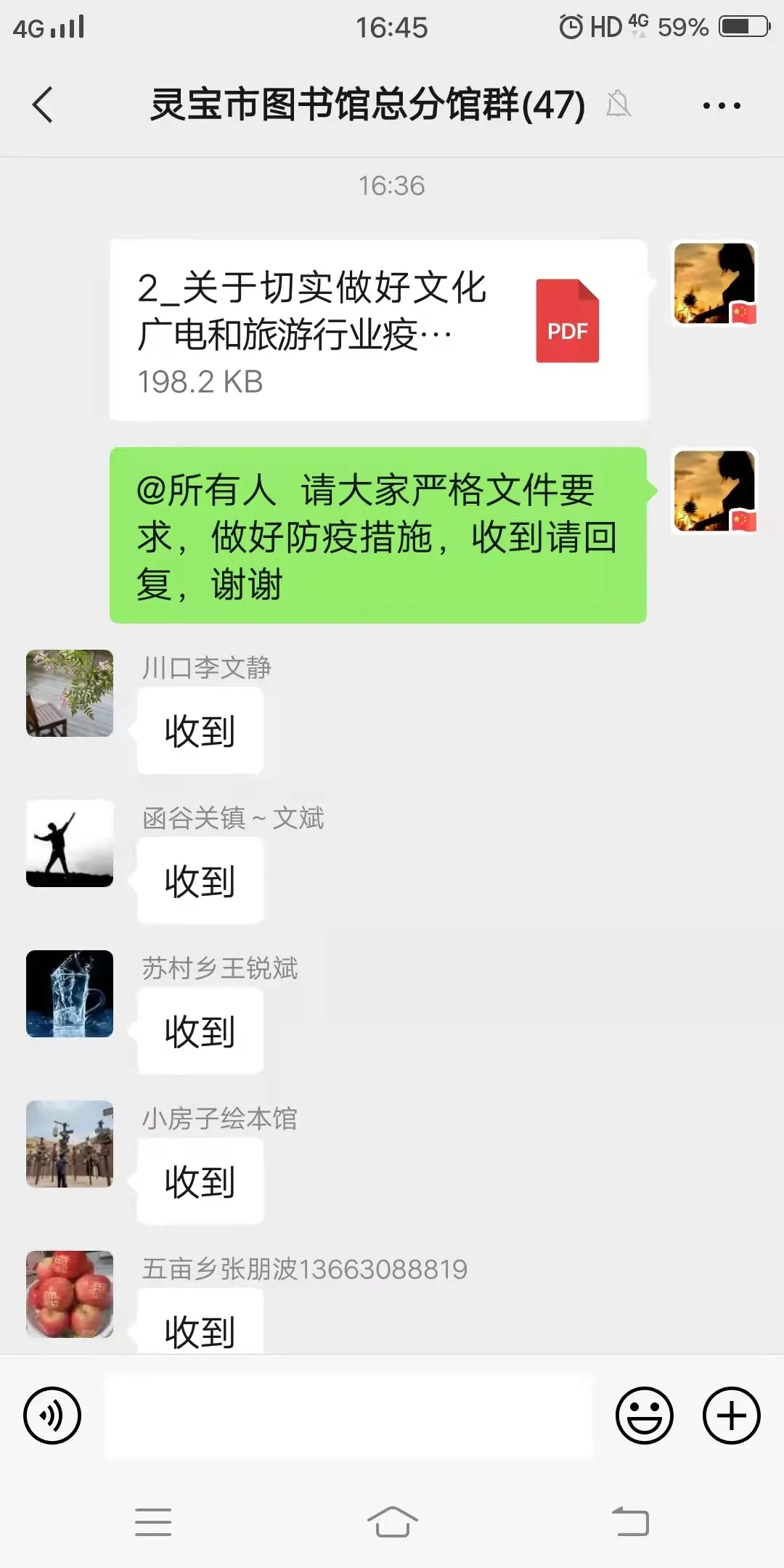Open the group chat overflow menu
The image size is (784, 1568).
coord(722,106)
